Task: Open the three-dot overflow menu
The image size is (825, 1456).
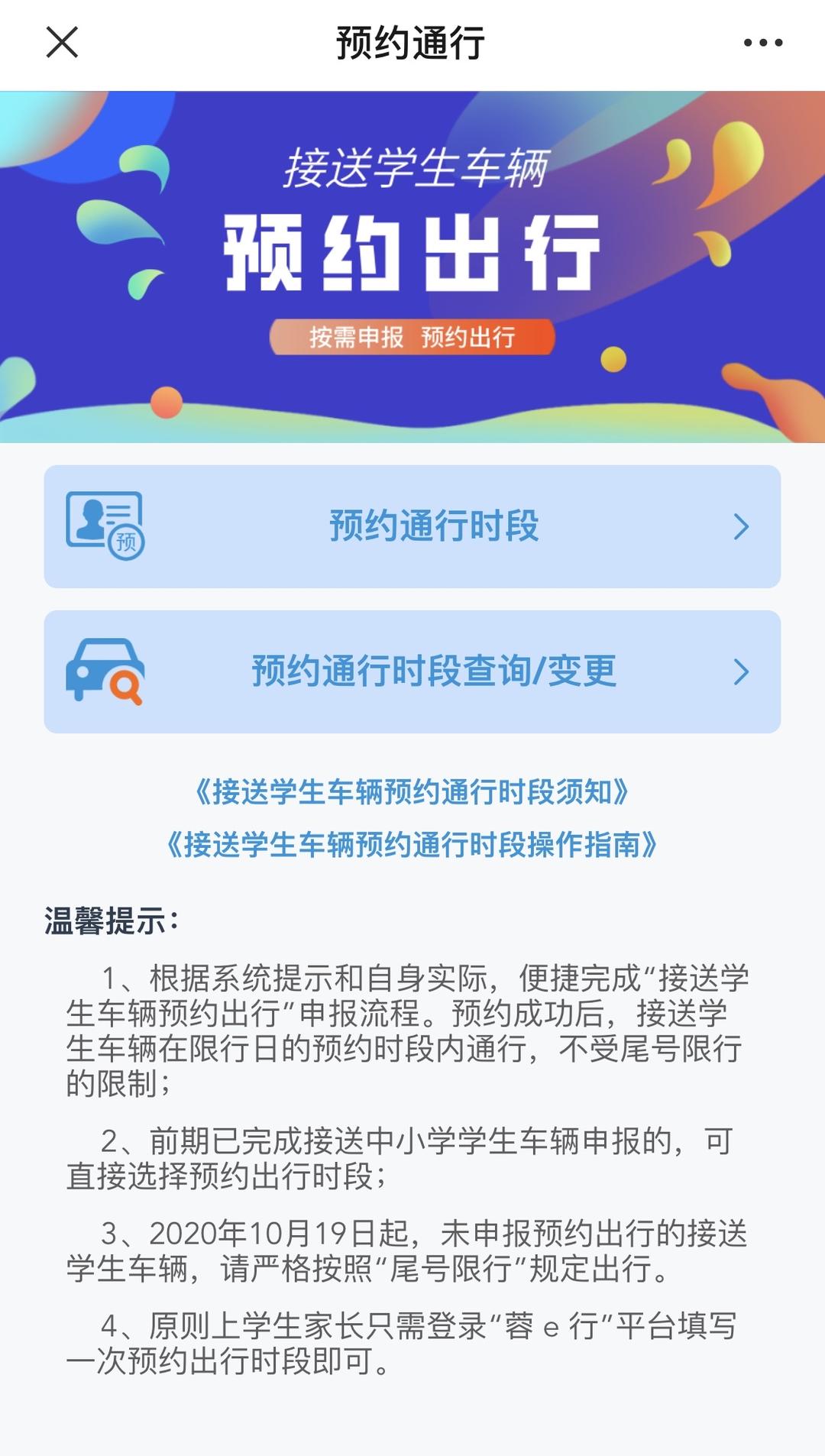Action: [762, 43]
